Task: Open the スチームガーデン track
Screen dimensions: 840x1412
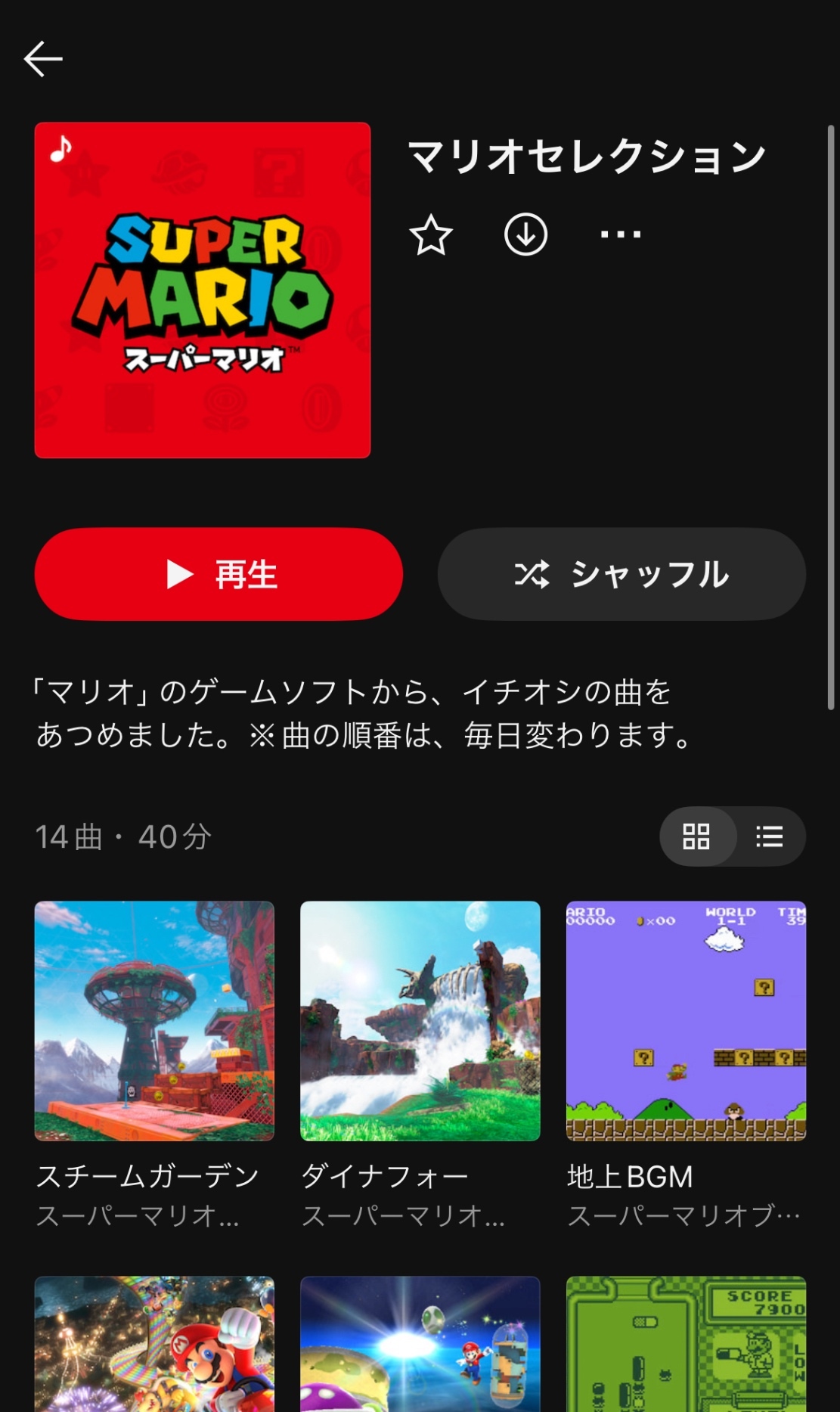Action: (154, 1021)
